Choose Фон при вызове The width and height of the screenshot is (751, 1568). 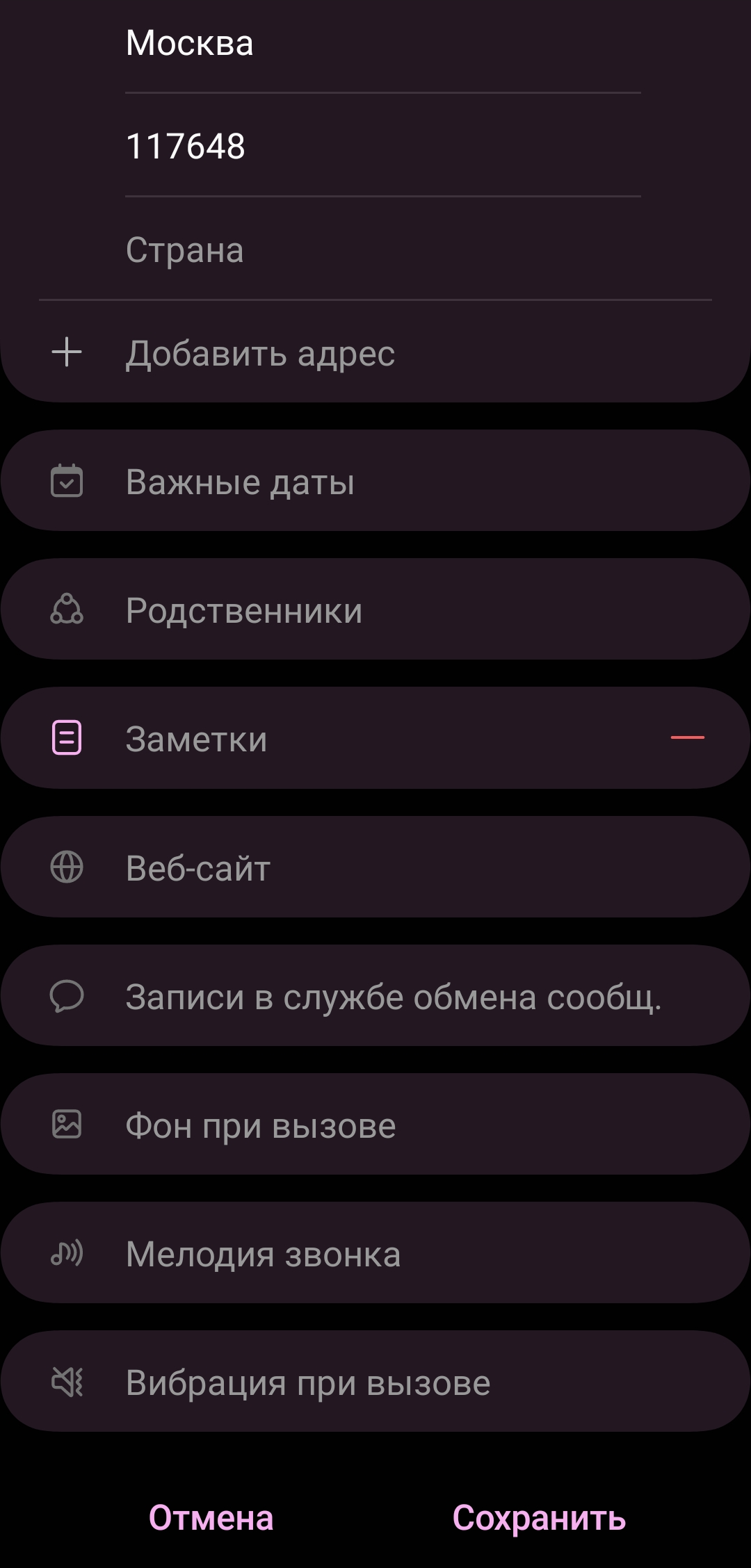(x=375, y=1124)
